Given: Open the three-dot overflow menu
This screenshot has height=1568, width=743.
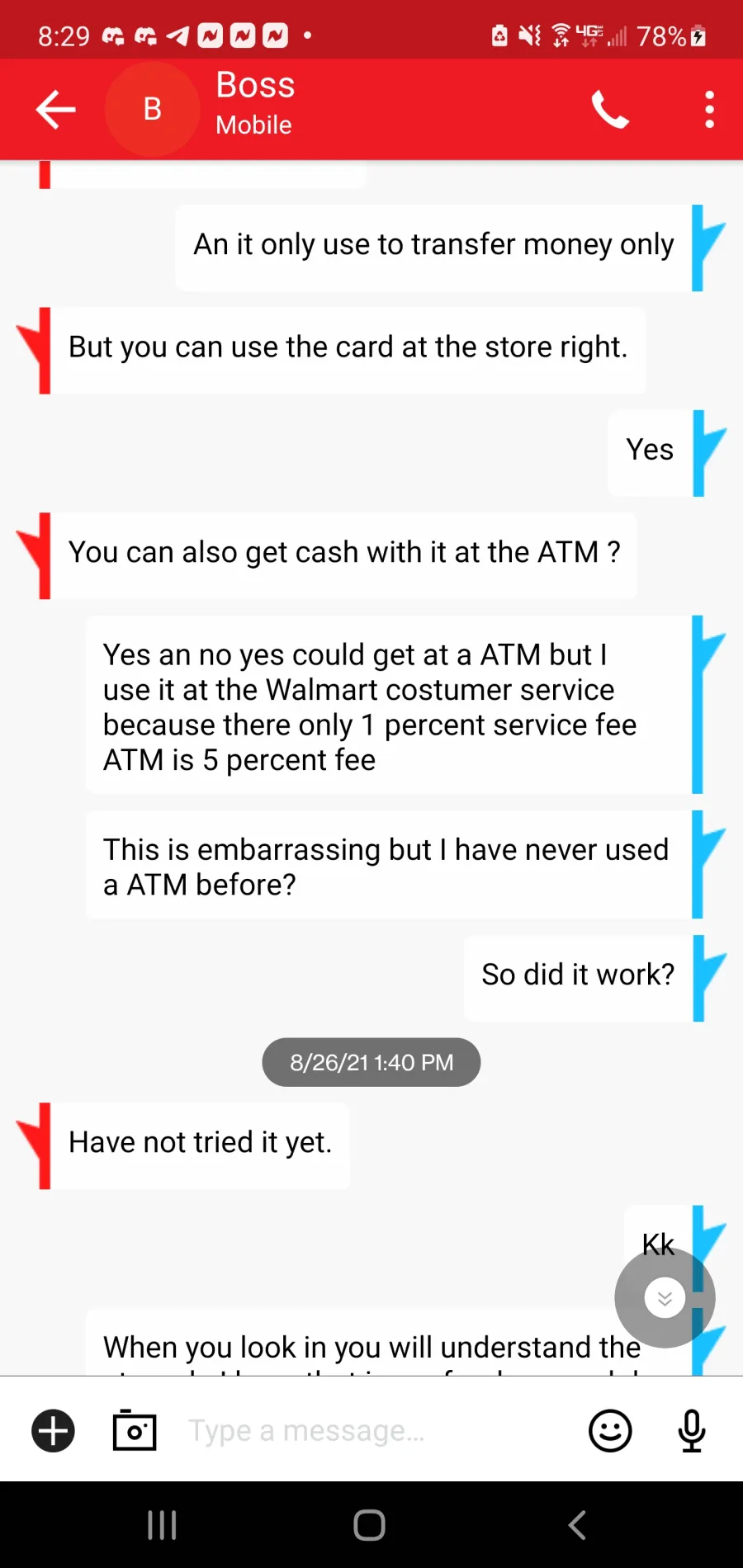Looking at the screenshot, I should click(x=709, y=109).
